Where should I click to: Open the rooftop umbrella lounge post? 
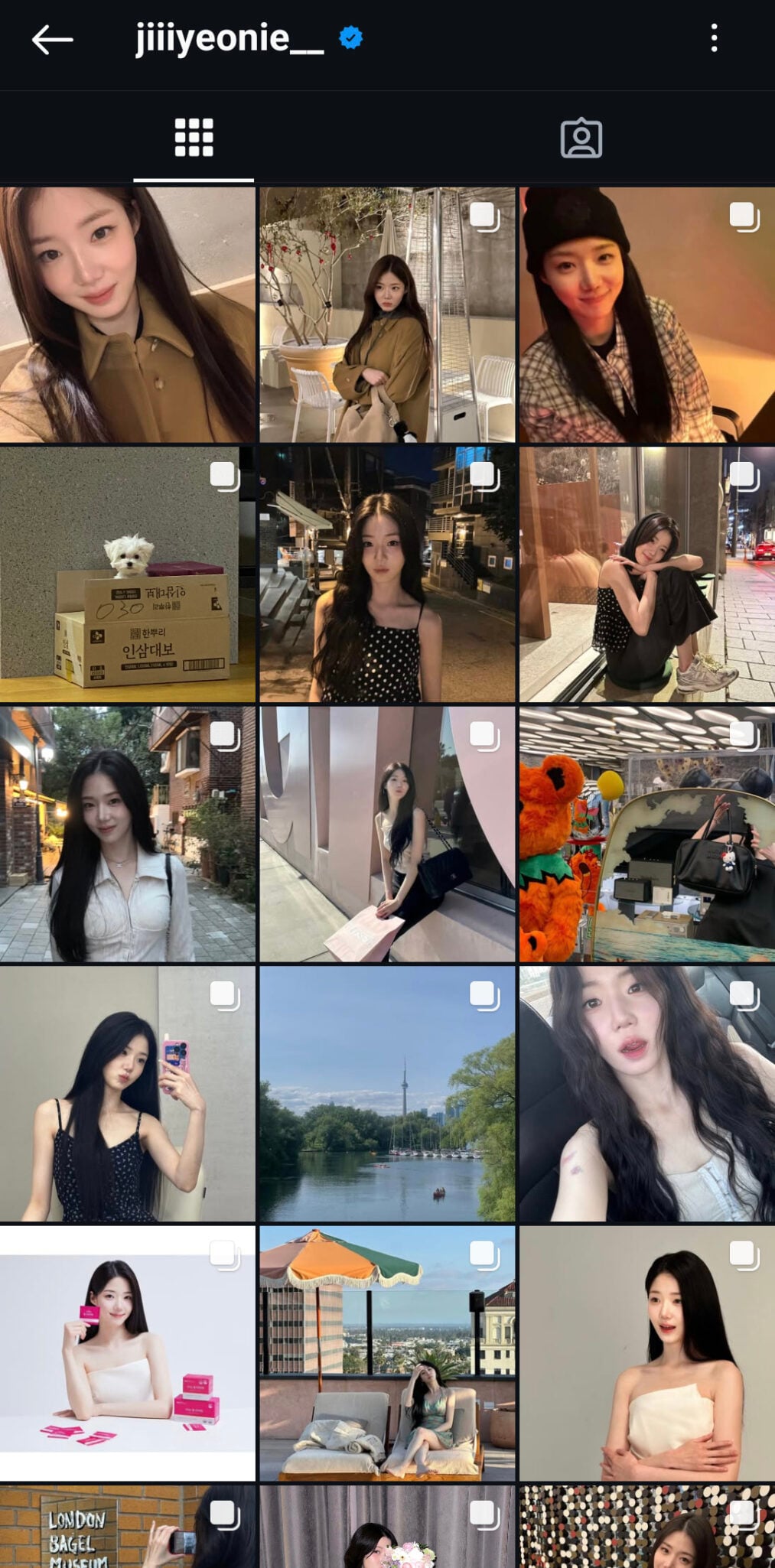pos(386,1353)
